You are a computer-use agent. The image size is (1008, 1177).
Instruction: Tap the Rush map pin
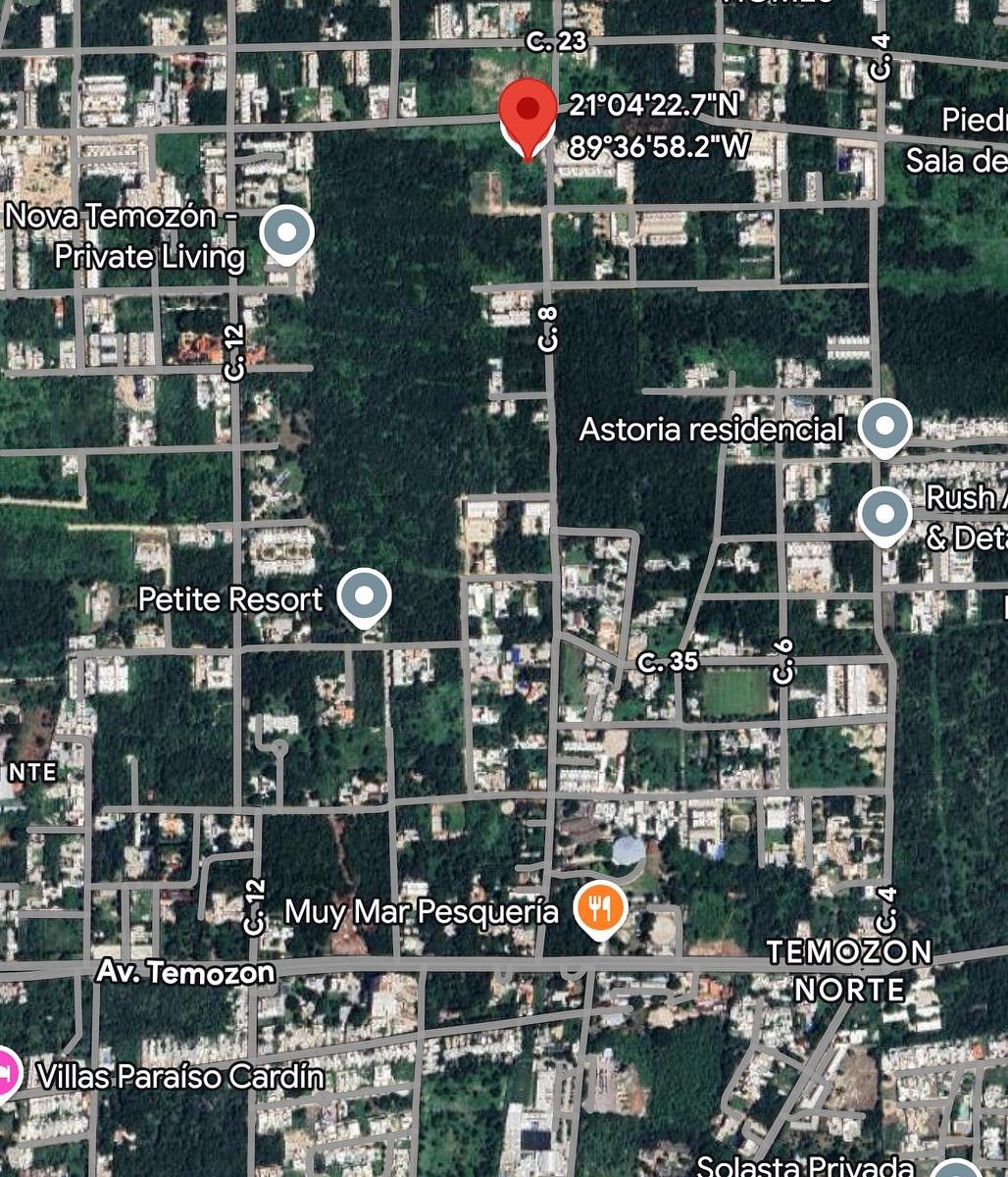pos(883,514)
